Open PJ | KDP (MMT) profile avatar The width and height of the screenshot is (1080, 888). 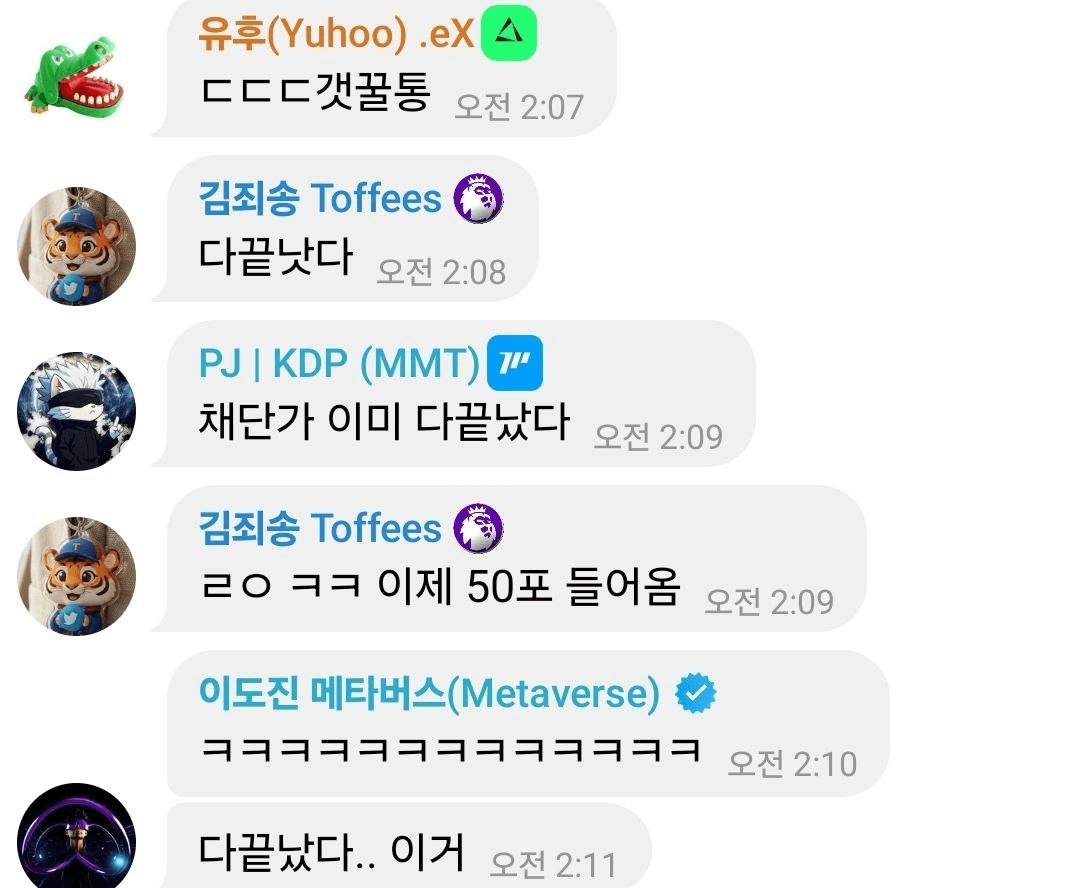[x=76, y=410]
